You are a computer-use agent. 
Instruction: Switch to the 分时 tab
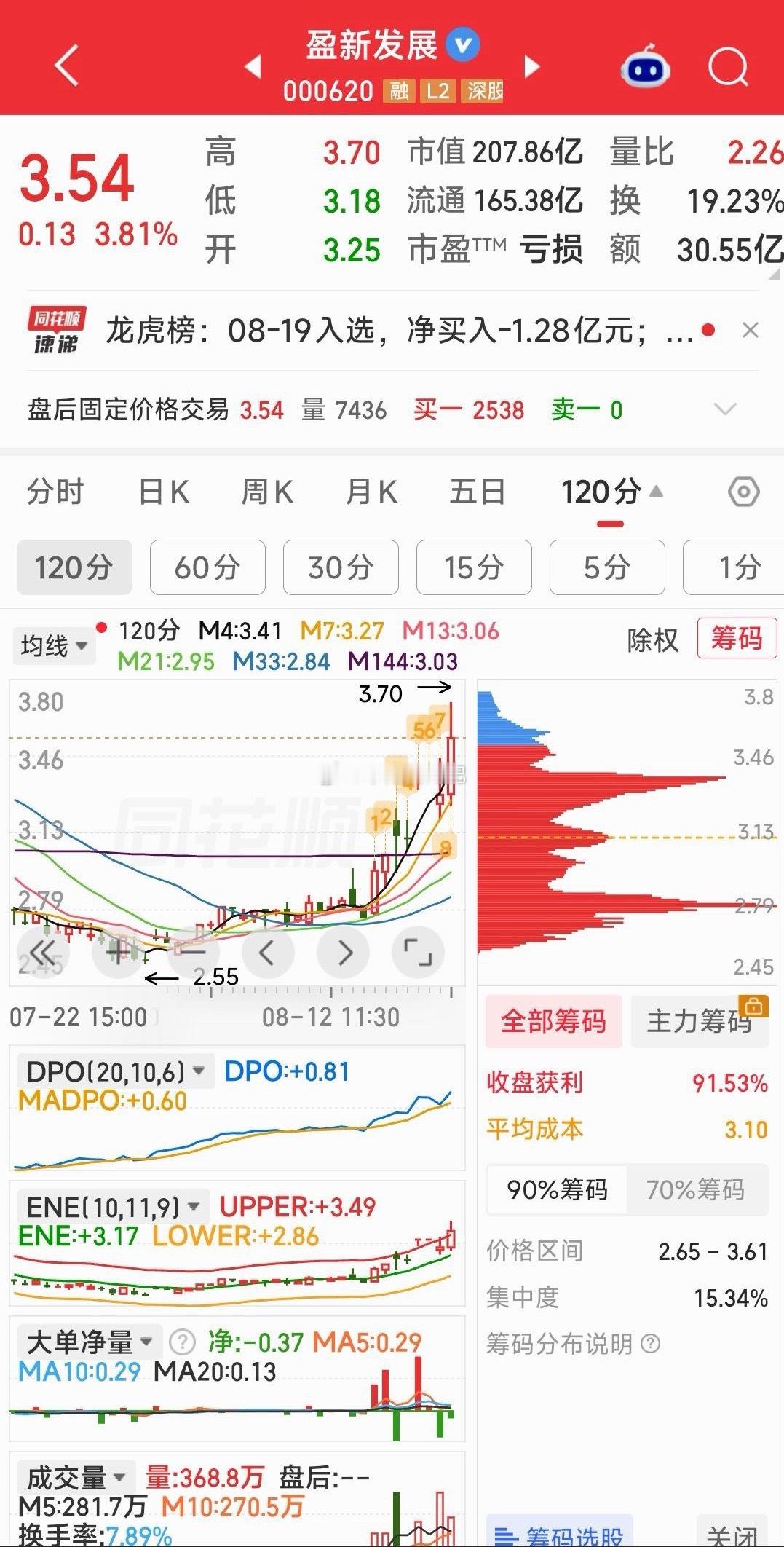[55, 492]
